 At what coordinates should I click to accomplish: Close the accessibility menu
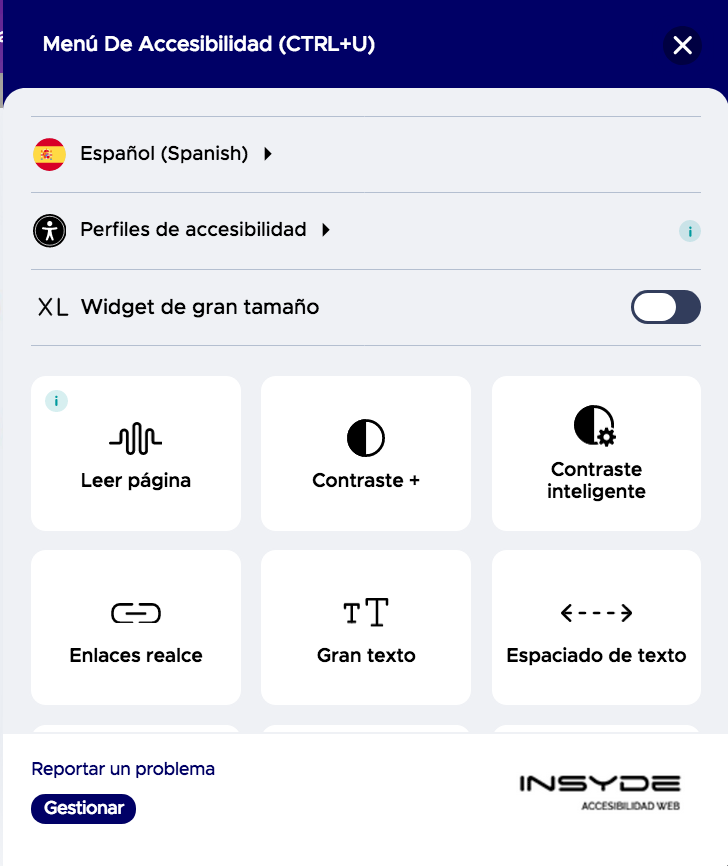[x=682, y=45]
